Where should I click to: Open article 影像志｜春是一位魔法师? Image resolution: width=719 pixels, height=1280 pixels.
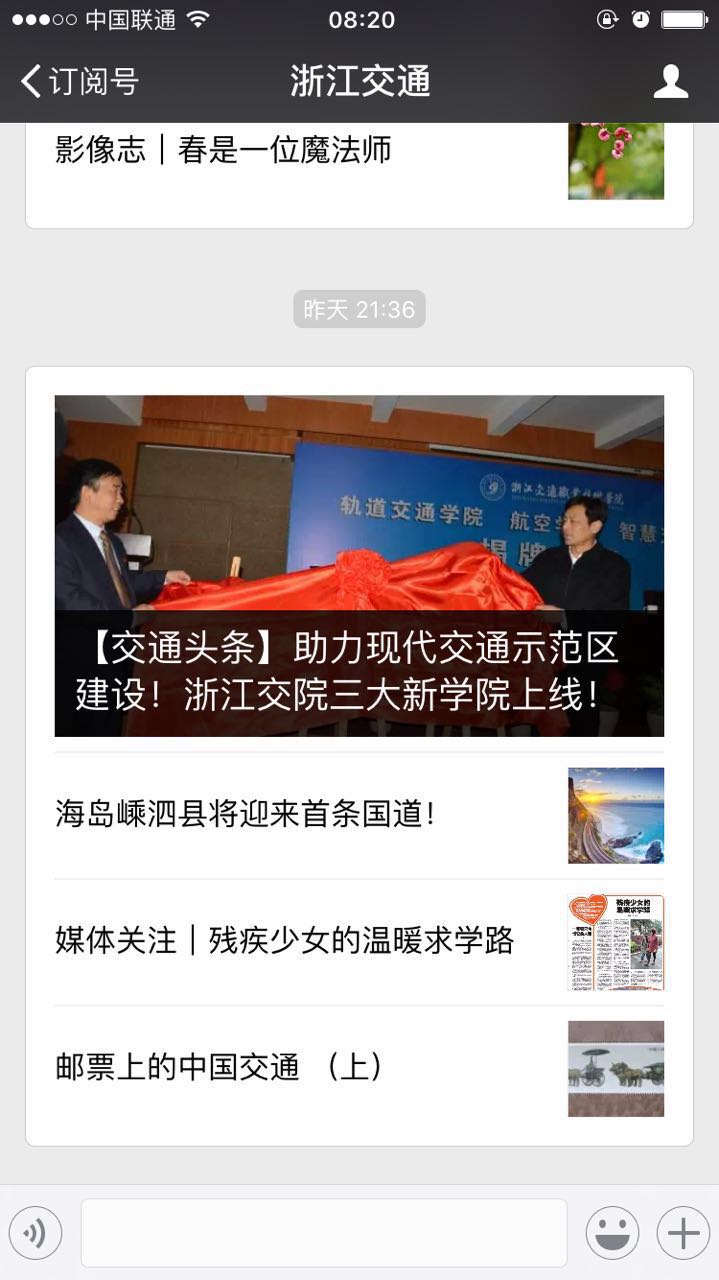point(223,151)
